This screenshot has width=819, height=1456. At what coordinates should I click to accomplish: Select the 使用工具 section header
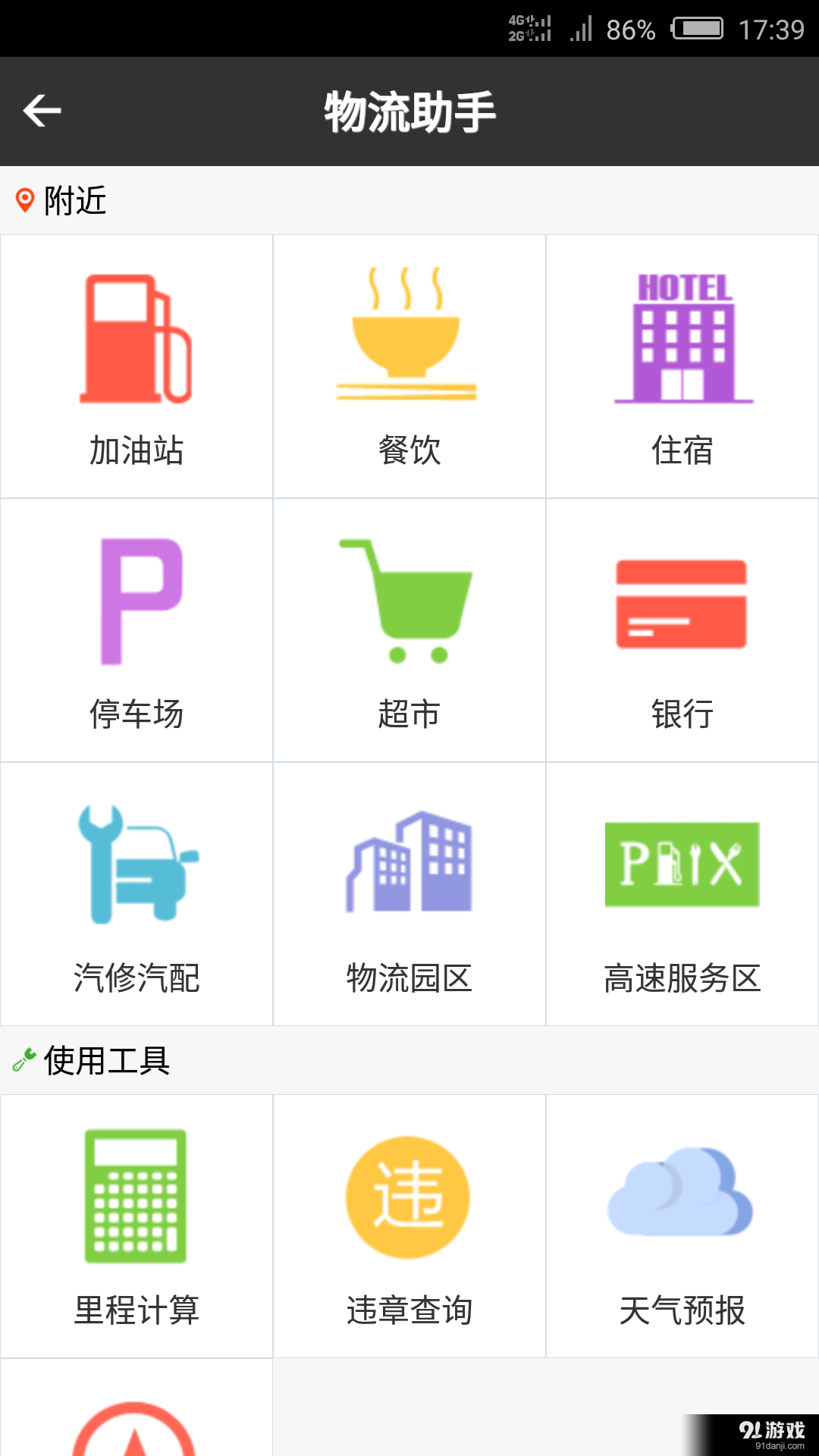(x=106, y=1062)
